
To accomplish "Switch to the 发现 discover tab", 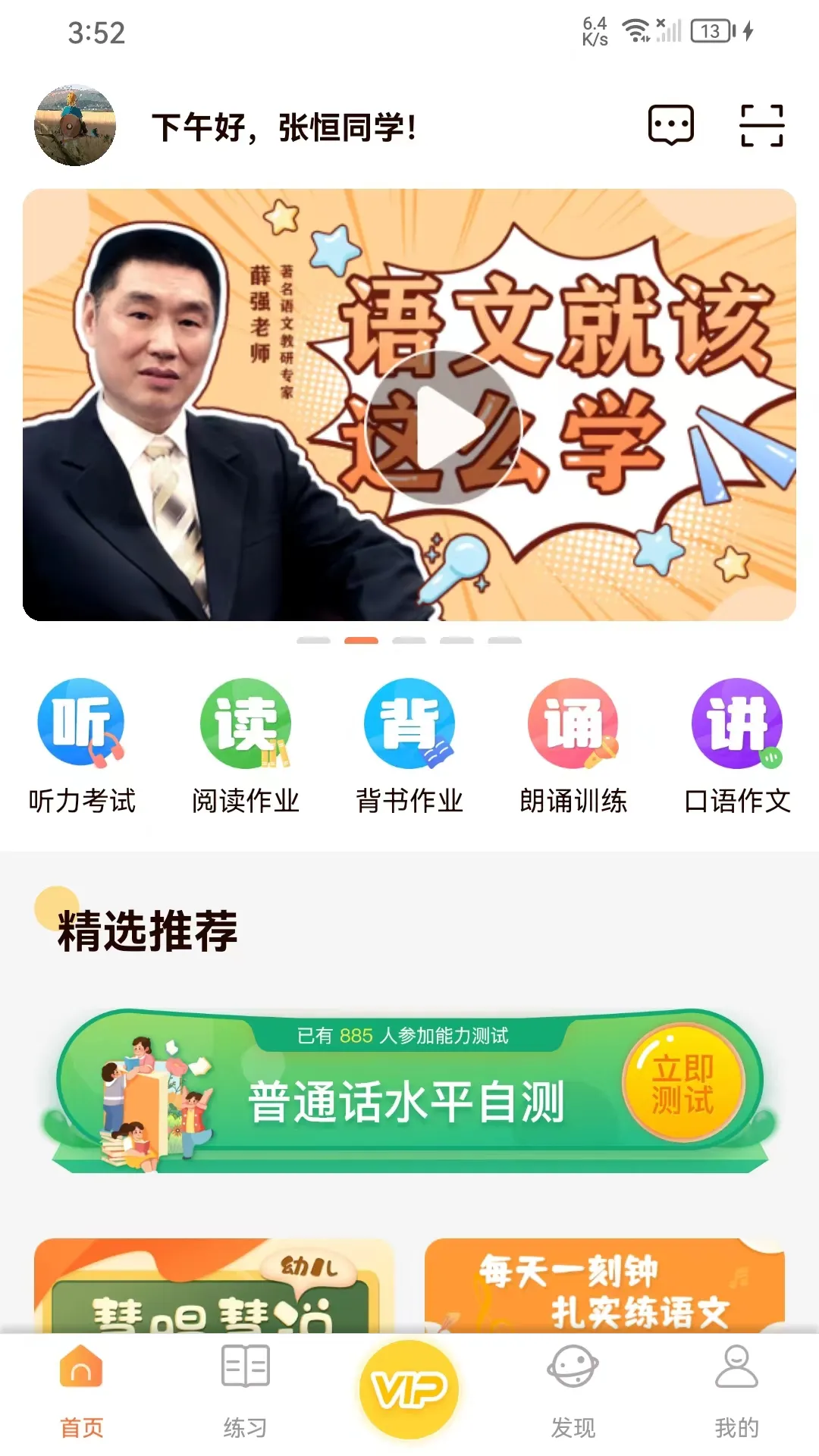I will point(575,1395).
